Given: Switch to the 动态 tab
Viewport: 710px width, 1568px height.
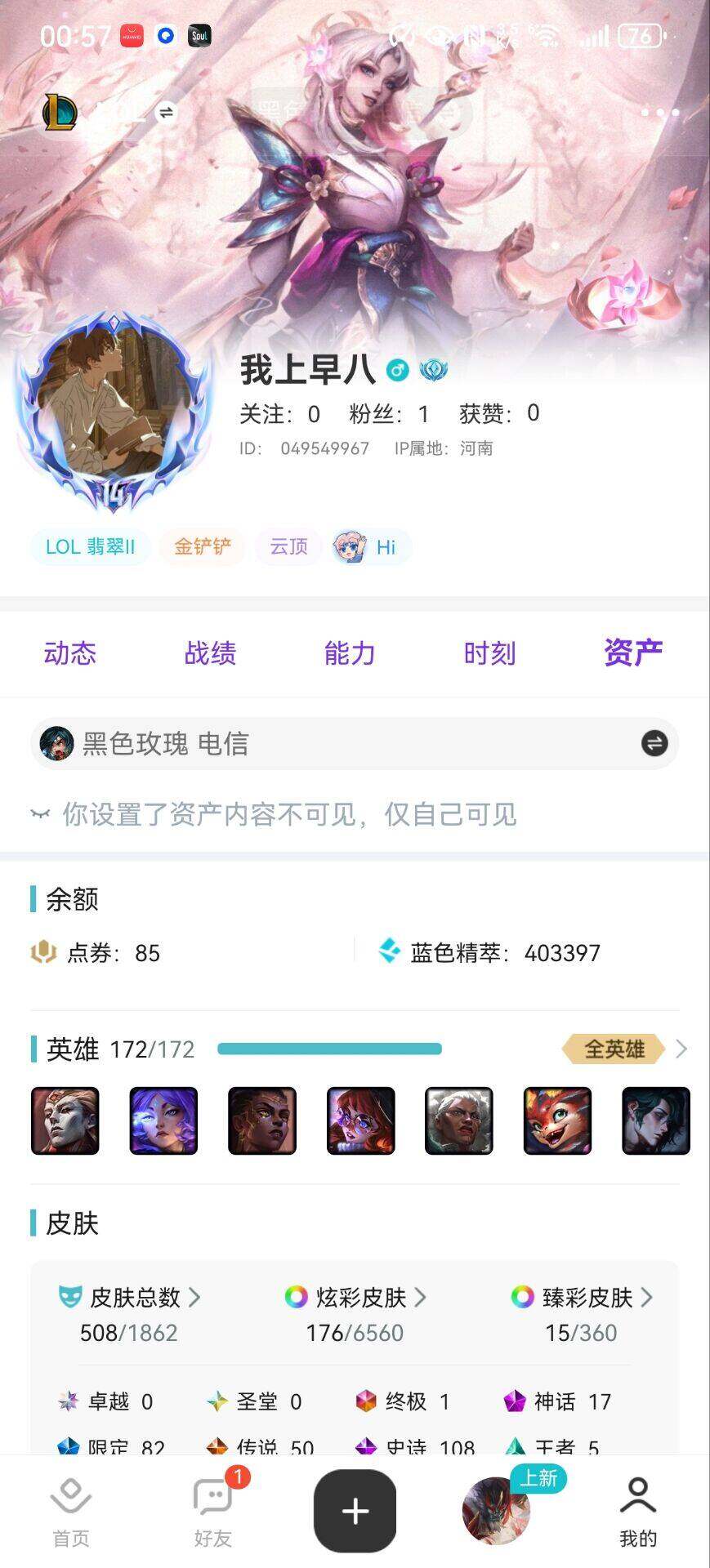Looking at the screenshot, I should click(x=70, y=653).
